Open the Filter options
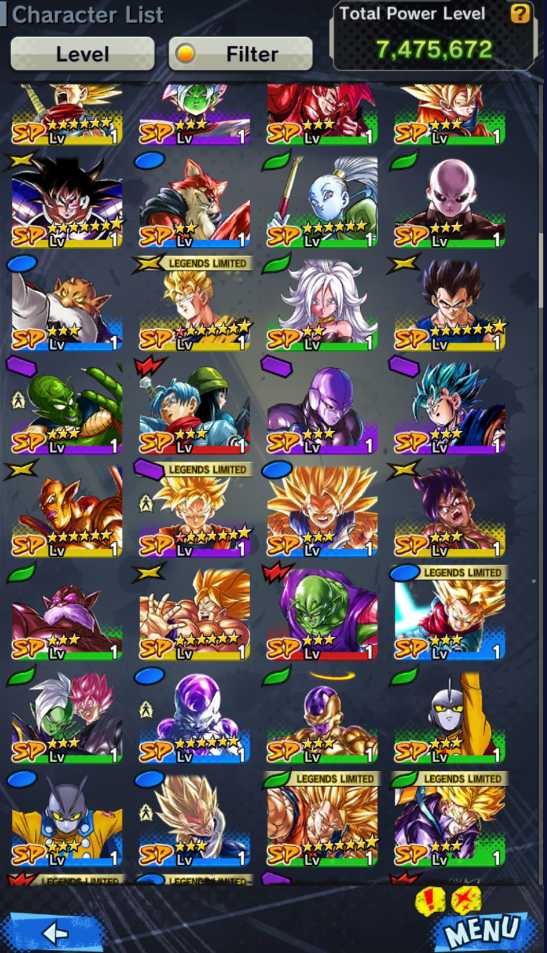 [241, 54]
